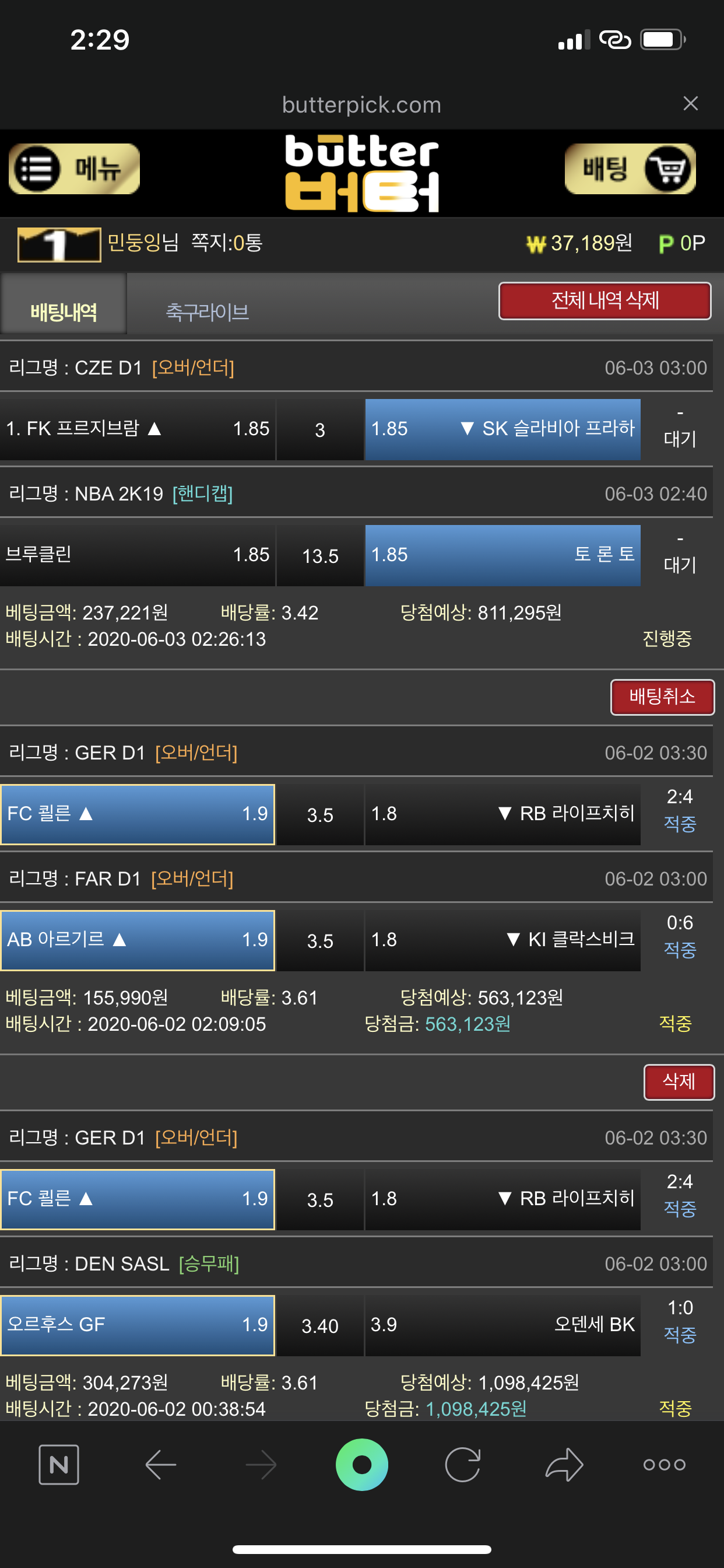The image size is (724, 1568).
Task: Open 쪽지:0통 messages
Action: 226,243
